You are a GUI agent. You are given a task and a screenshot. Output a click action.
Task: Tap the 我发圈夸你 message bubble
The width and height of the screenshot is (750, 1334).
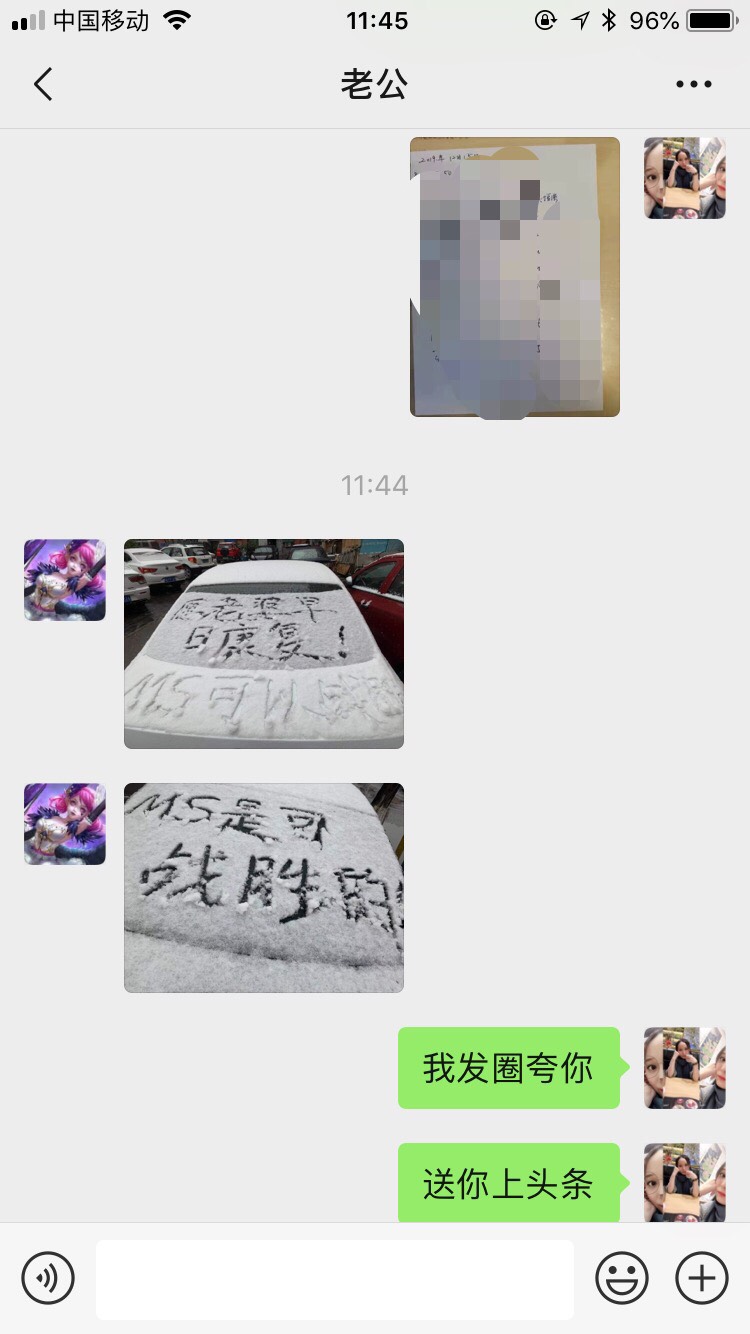508,1068
